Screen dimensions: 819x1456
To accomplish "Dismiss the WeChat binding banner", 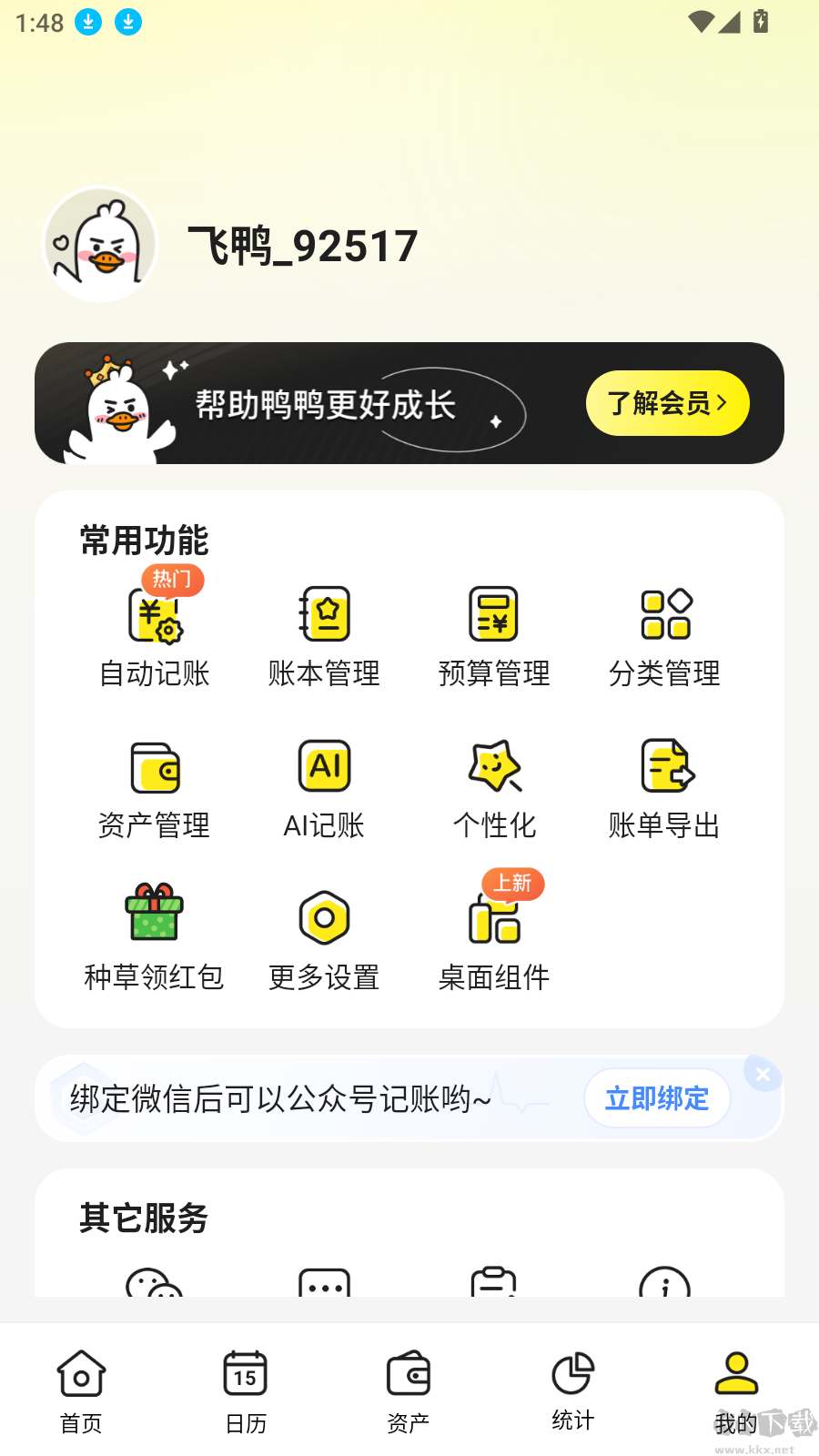I will click(763, 1074).
